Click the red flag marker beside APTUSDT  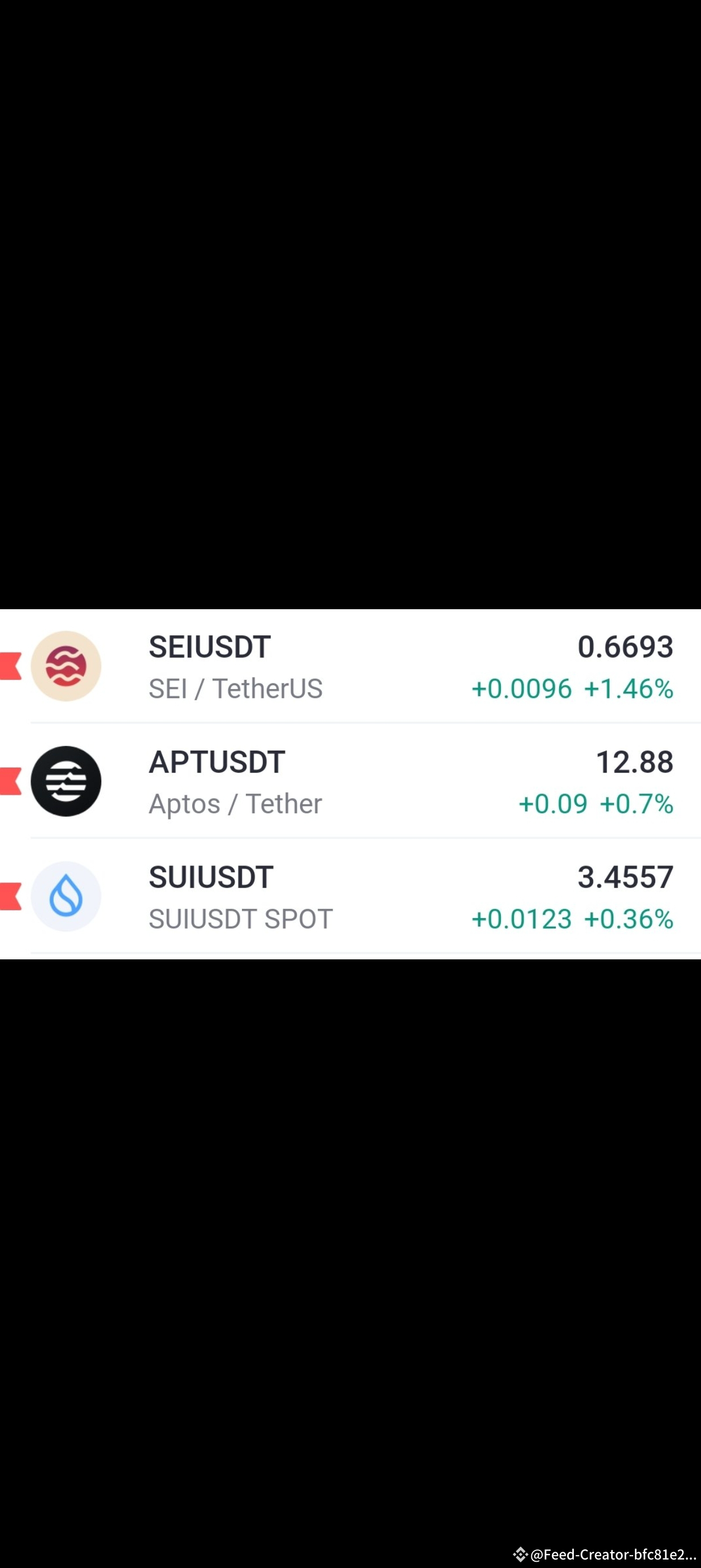pos(8,781)
